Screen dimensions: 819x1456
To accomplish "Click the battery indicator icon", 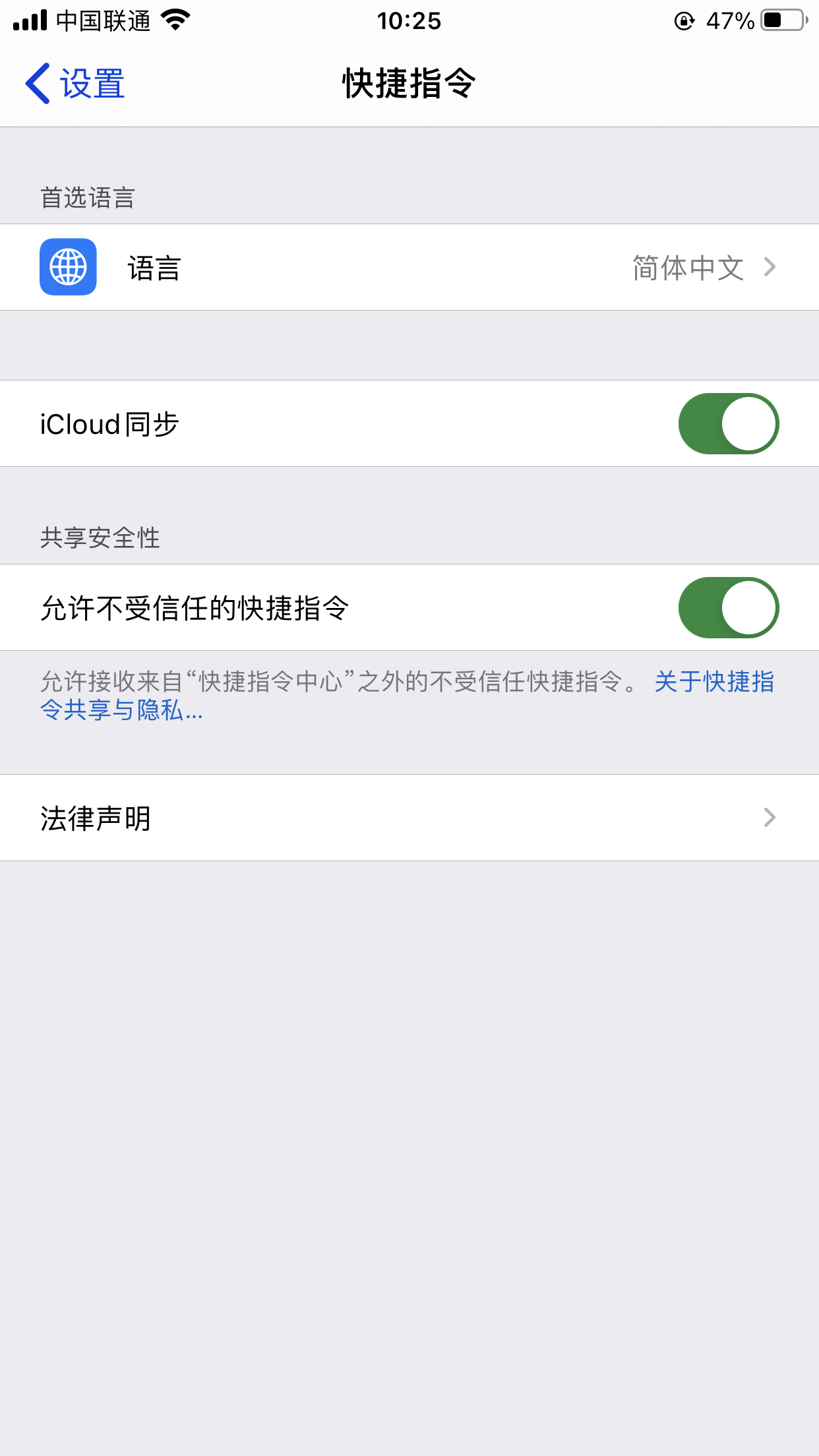I will click(x=781, y=19).
